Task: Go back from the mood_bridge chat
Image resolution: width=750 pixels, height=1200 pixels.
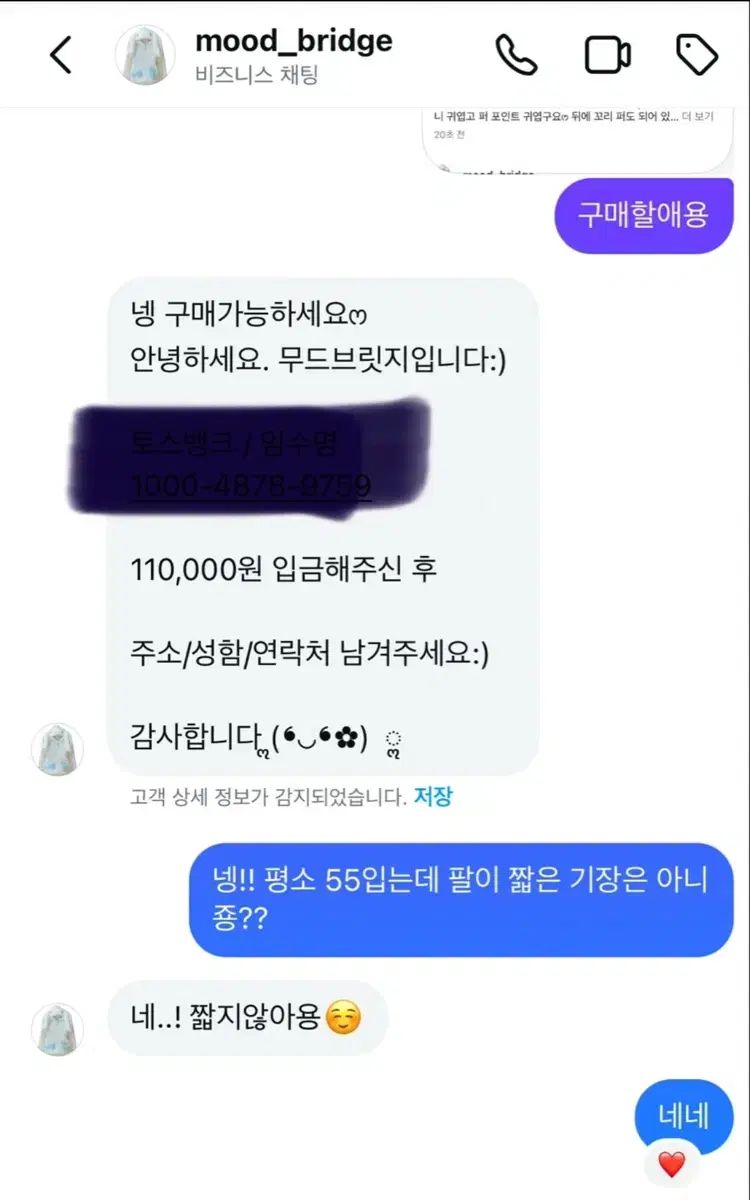Action: [61, 55]
